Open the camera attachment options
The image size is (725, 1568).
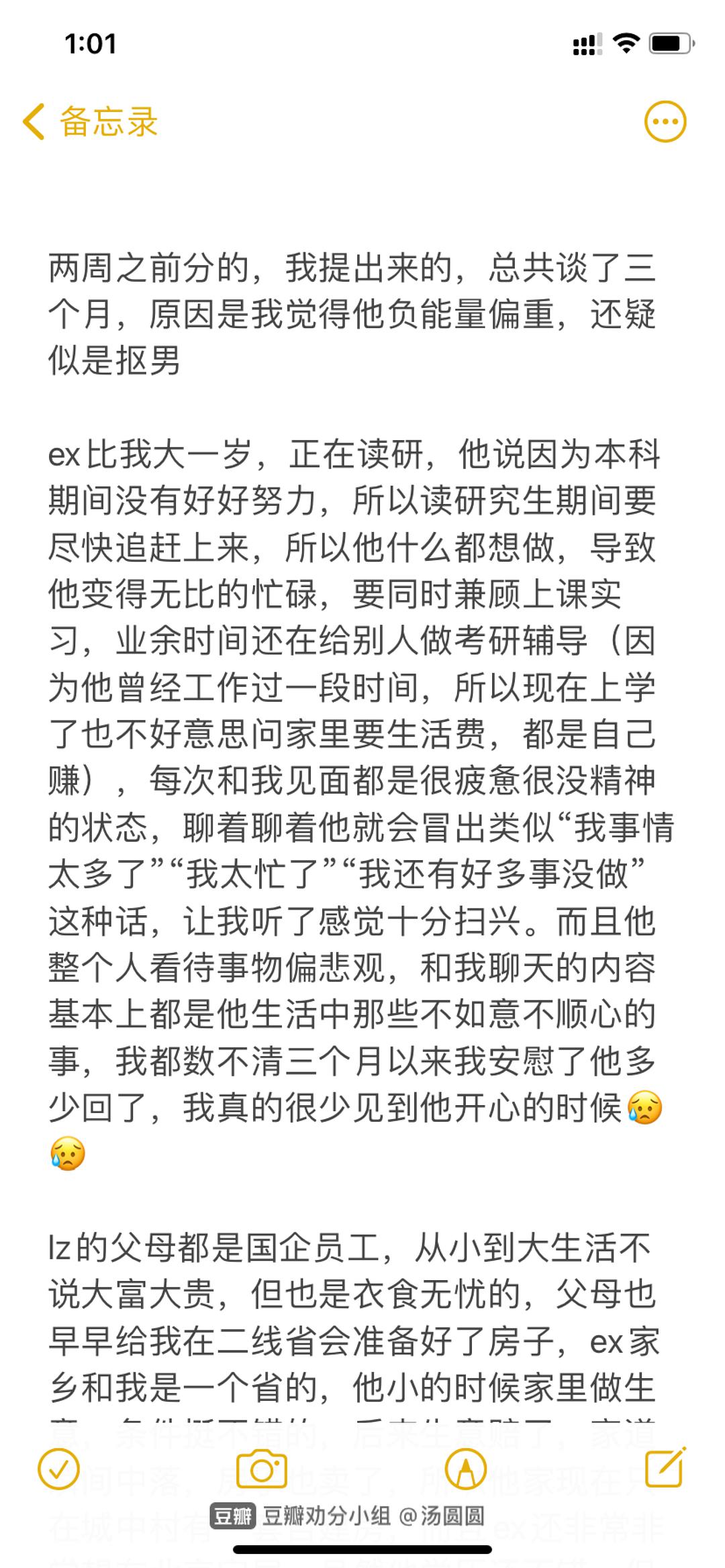(262, 1469)
